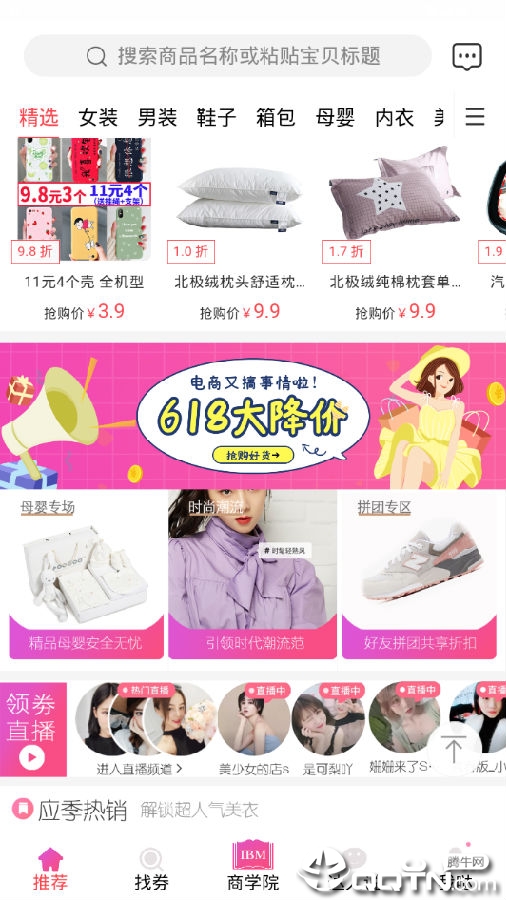506x900 pixels.
Task: Expand the full category list menu
Action: pos(475,117)
